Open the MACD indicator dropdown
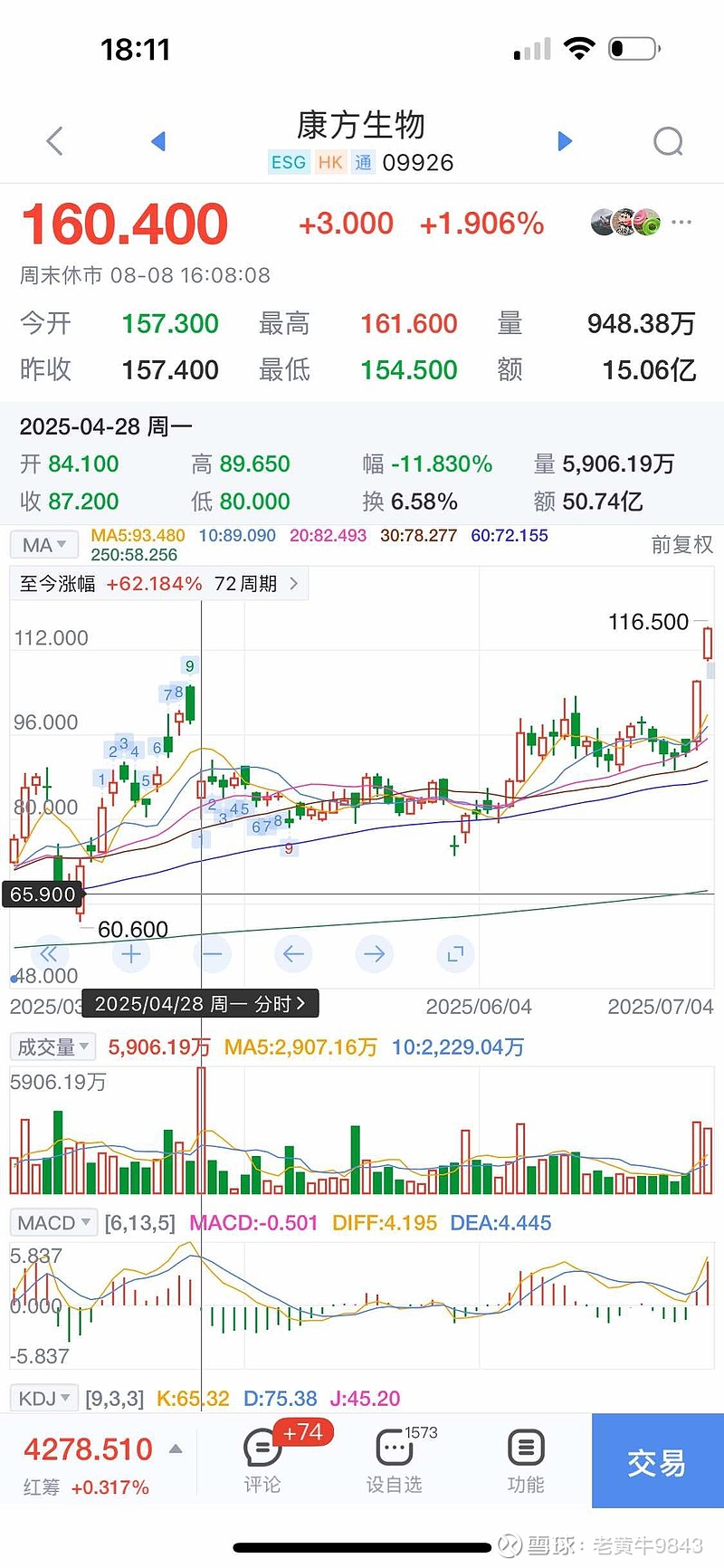The image size is (724, 1568). coord(52,1222)
